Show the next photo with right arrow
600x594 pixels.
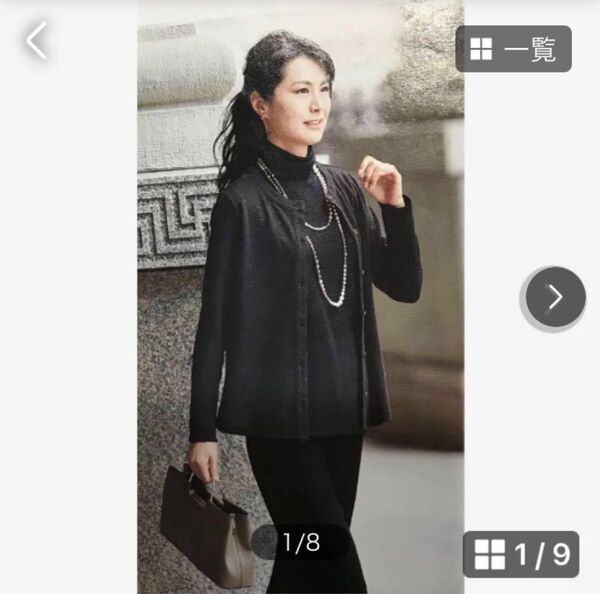click(x=555, y=297)
